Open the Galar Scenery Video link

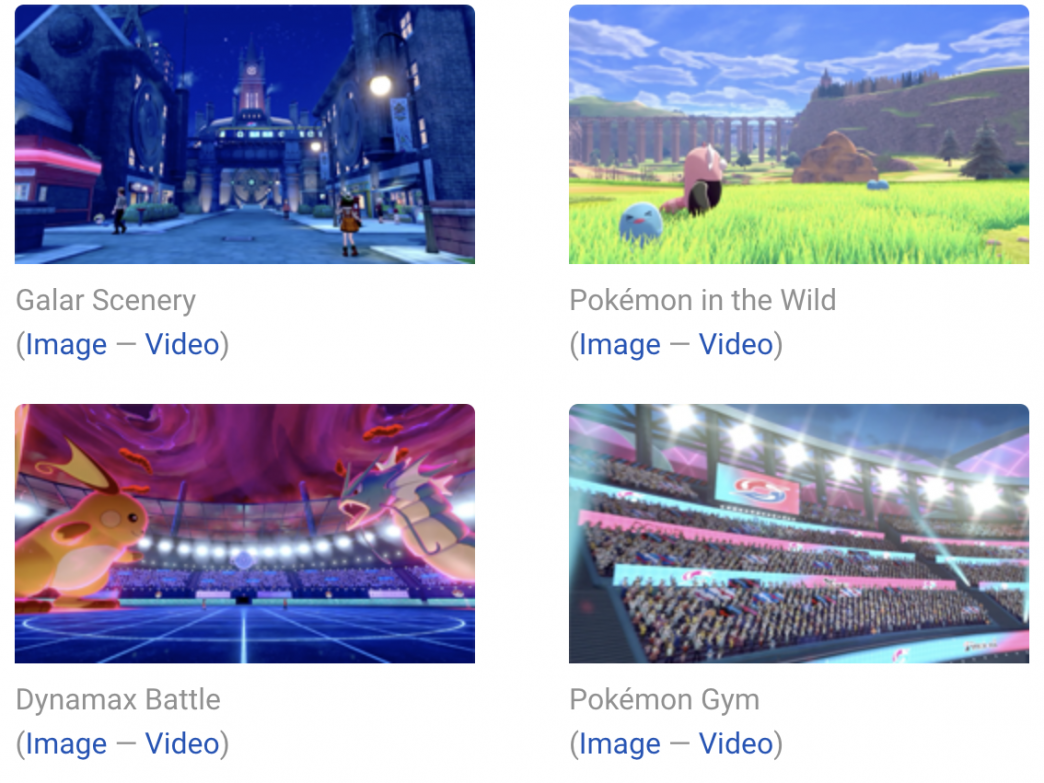[x=182, y=345]
